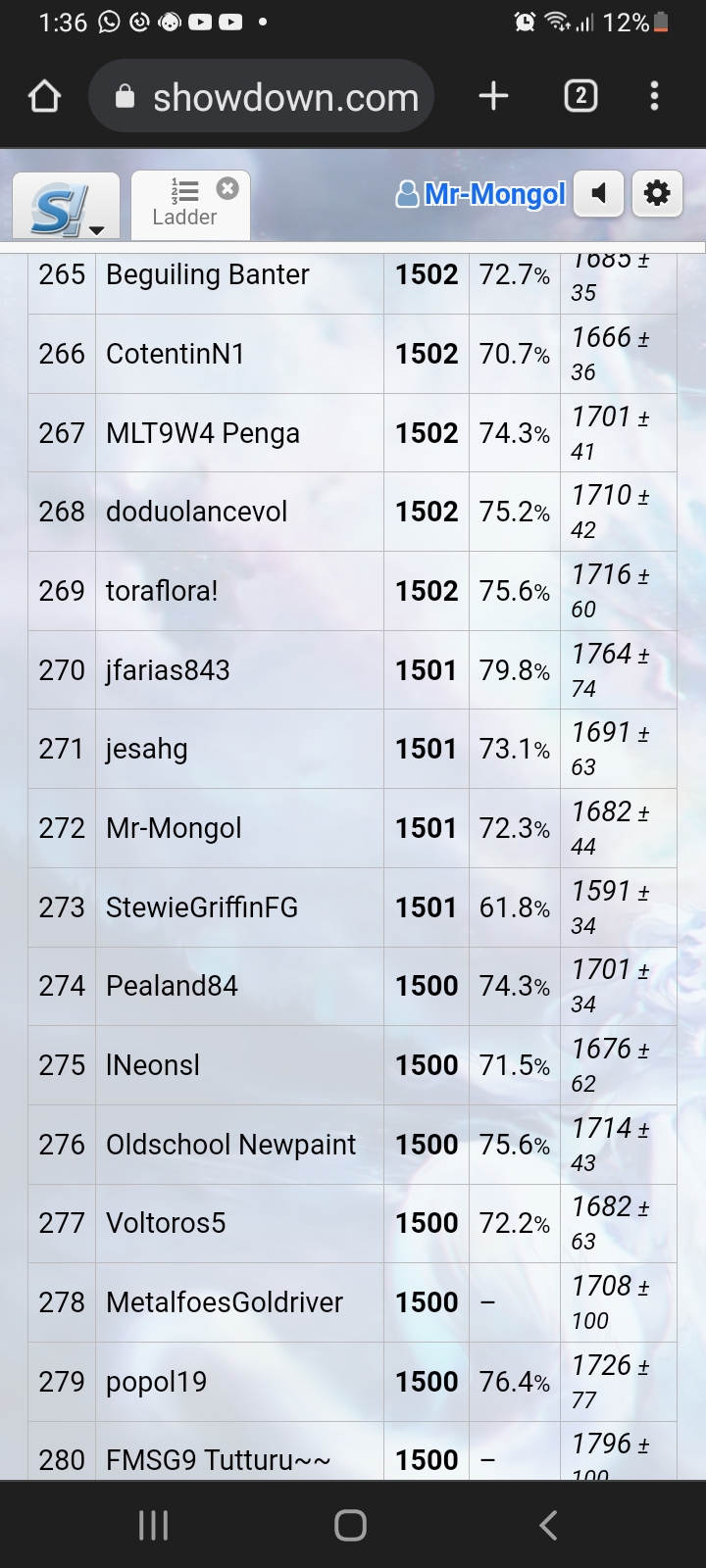Open the Showdown main menu dropdown
Image resolution: width=706 pixels, height=1568 pixels.
[x=66, y=207]
